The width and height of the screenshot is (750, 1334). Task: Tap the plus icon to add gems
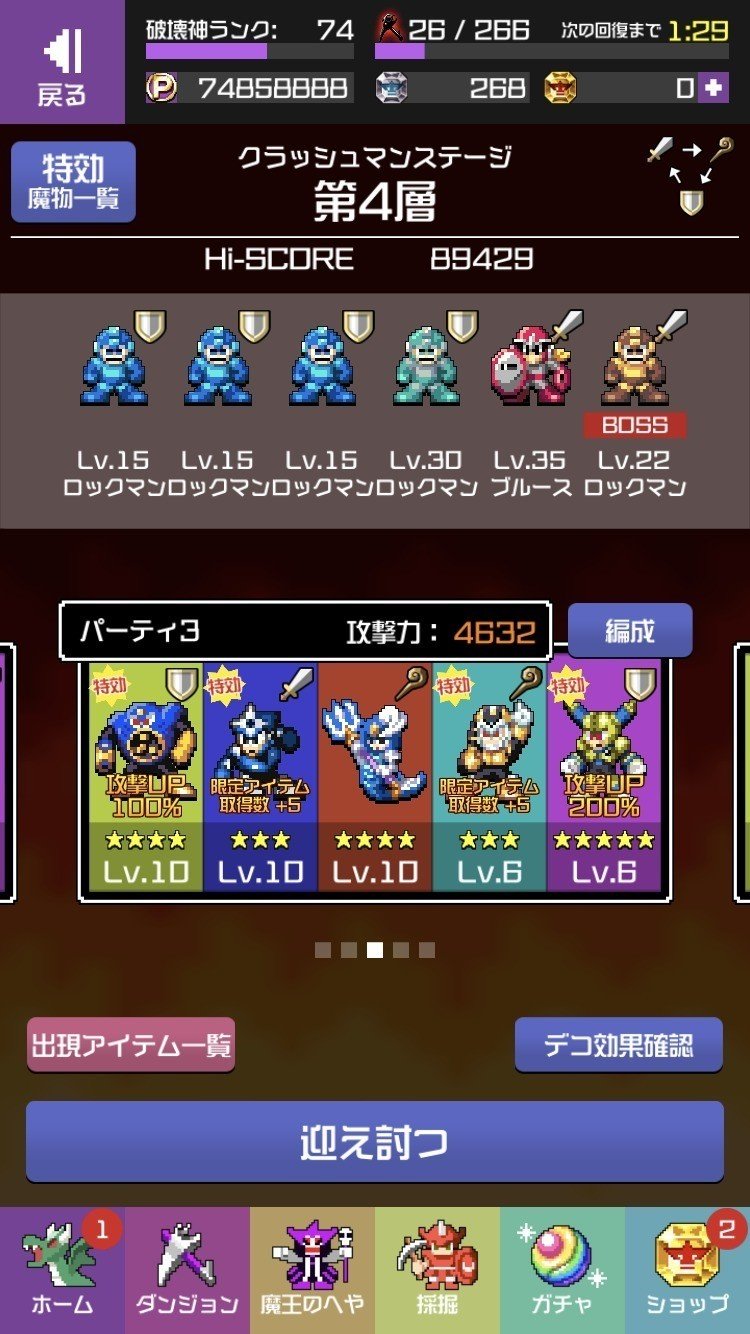tap(712, 88)
